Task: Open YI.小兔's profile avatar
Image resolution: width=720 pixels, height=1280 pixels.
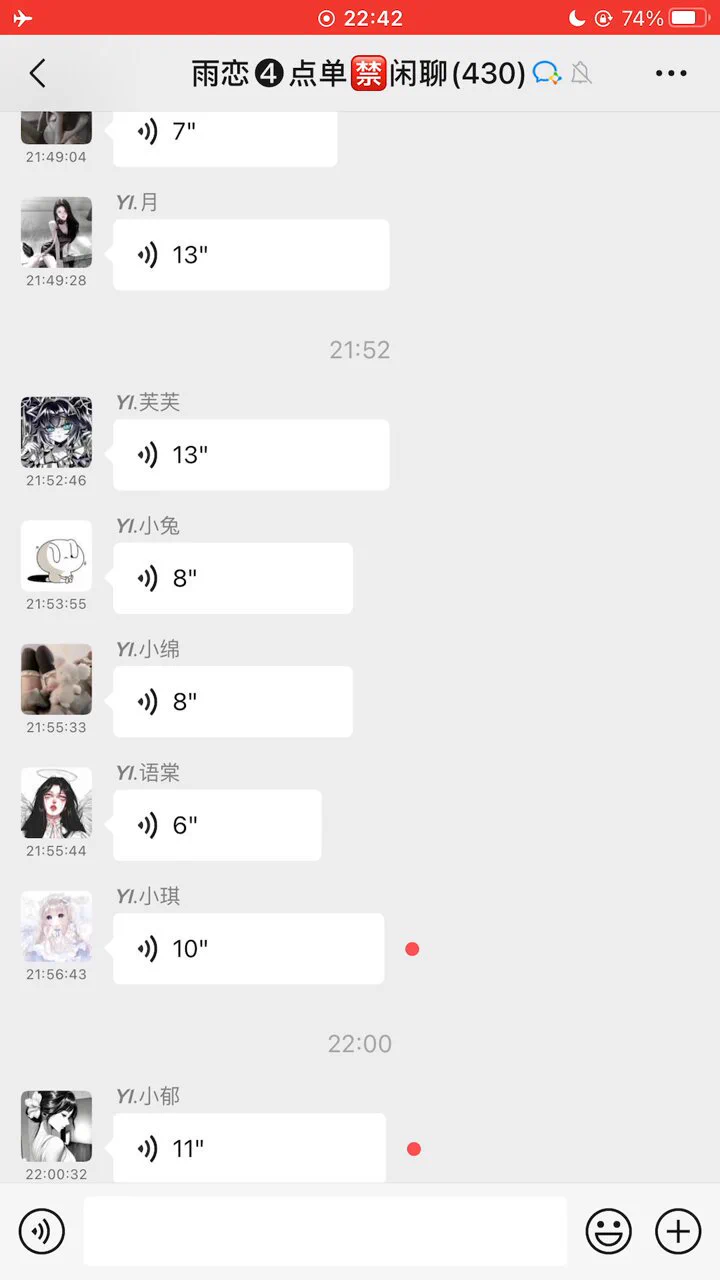Action: (56, 556)
